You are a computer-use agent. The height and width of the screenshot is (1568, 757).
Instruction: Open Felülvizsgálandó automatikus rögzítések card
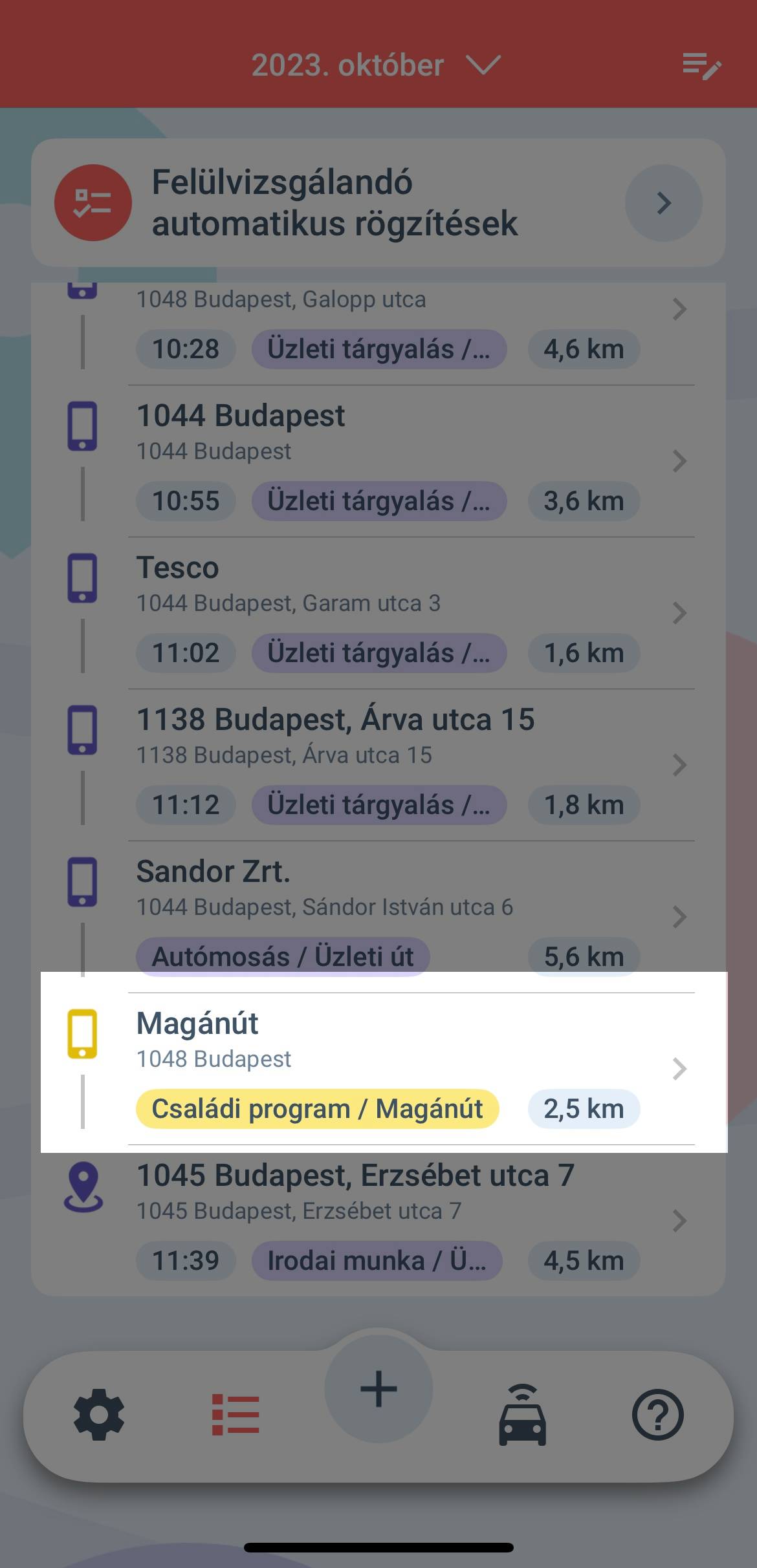(378, 203)
